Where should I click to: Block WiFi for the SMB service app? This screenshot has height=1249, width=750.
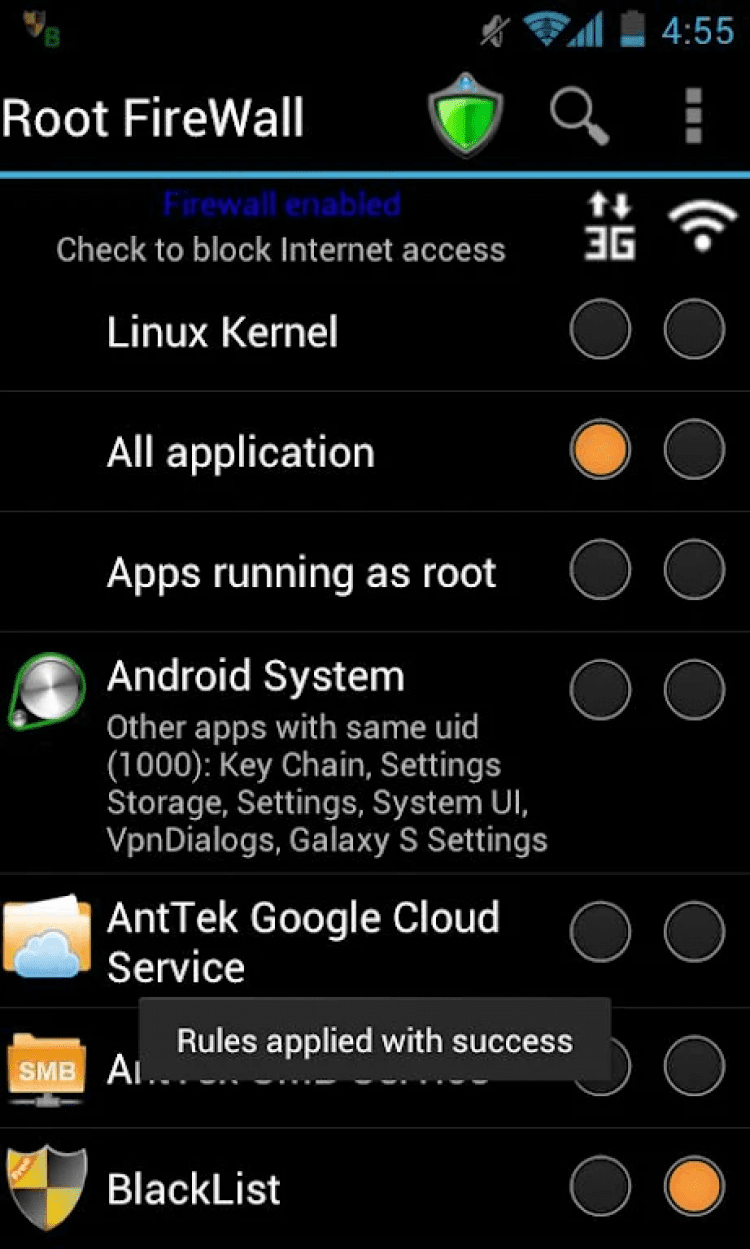tap(694, 1066)
